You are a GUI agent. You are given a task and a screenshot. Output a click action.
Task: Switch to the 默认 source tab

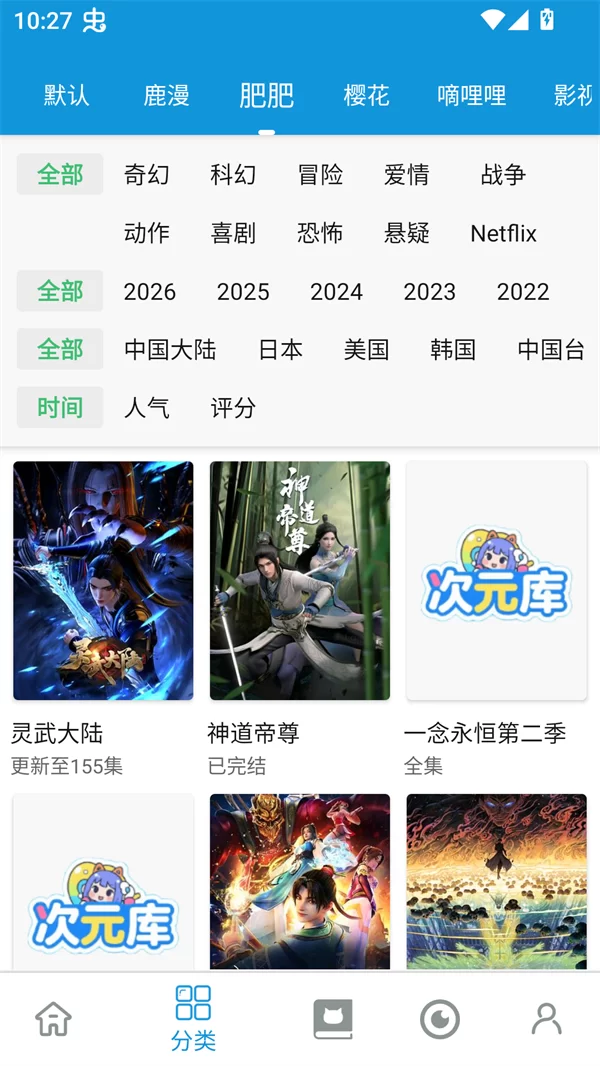point(67,96)
